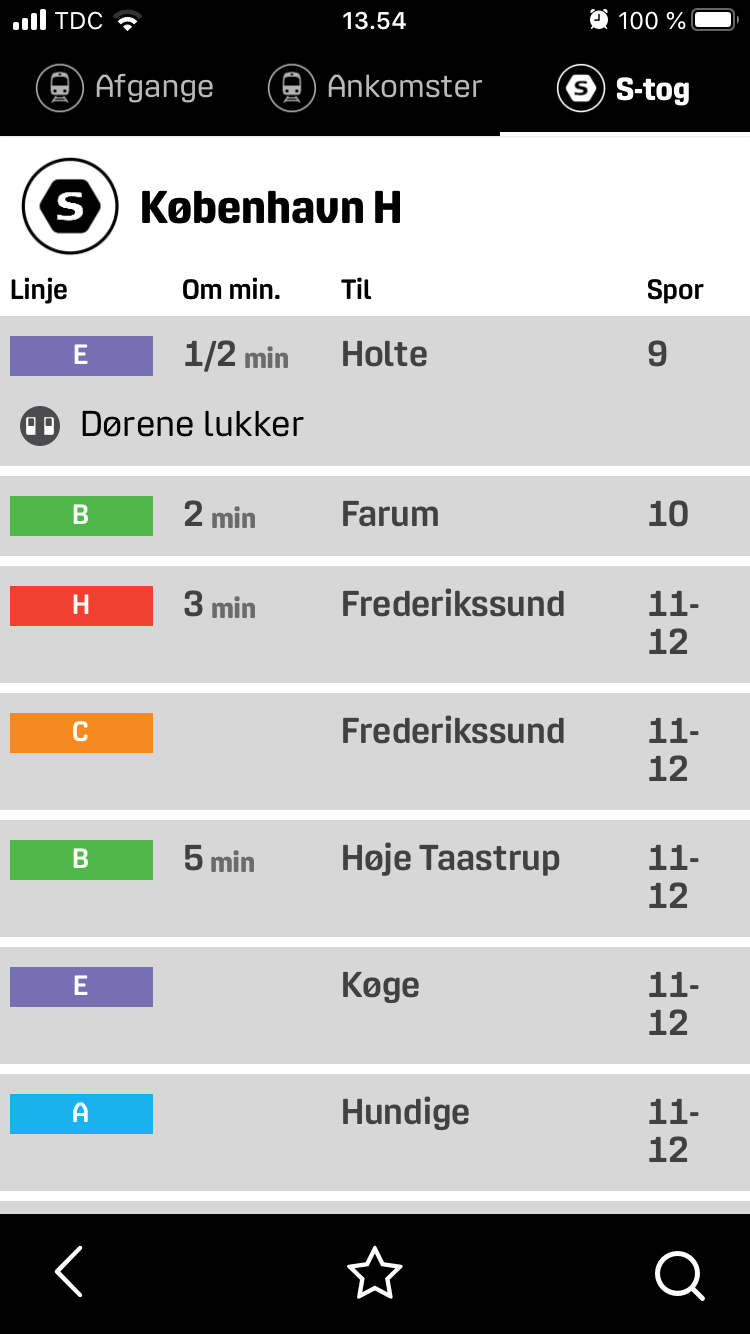Open the H line departure to Frederikssund

coord(375,622)
